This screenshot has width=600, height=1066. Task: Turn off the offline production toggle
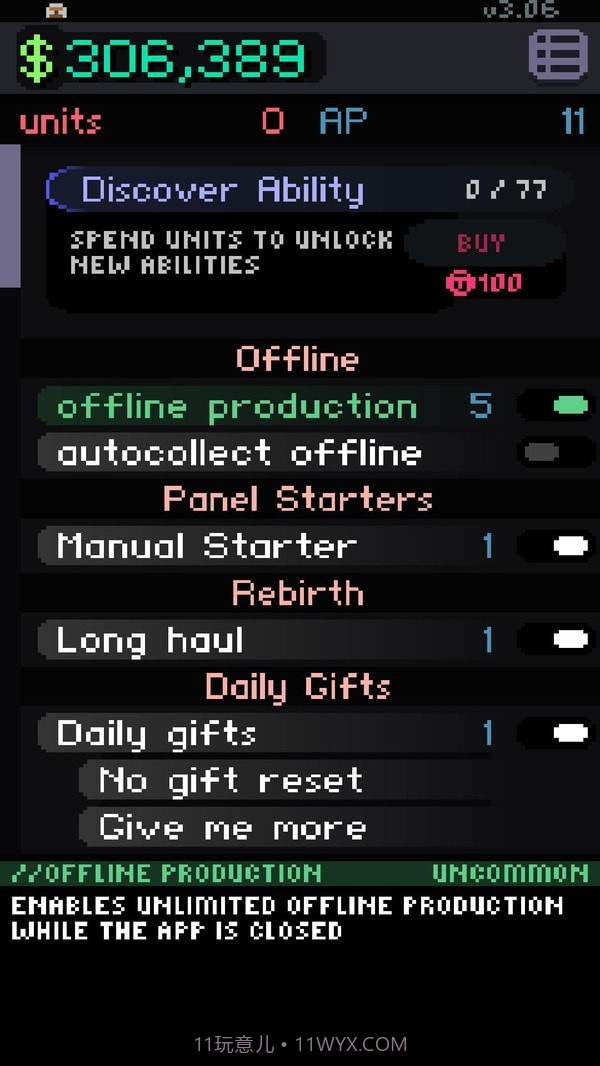coord(558,406)
